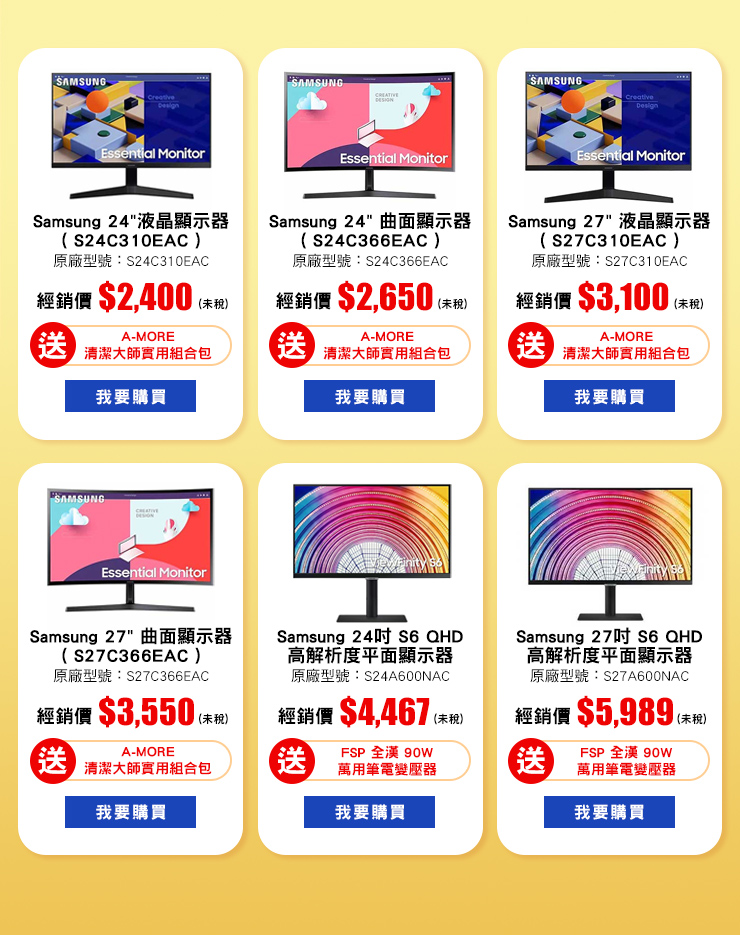Image resolution: width=740 pixels, height=935 pixels.
Task: Open the Samsung 27吋 S6 QHD product image
Action: 609,550
